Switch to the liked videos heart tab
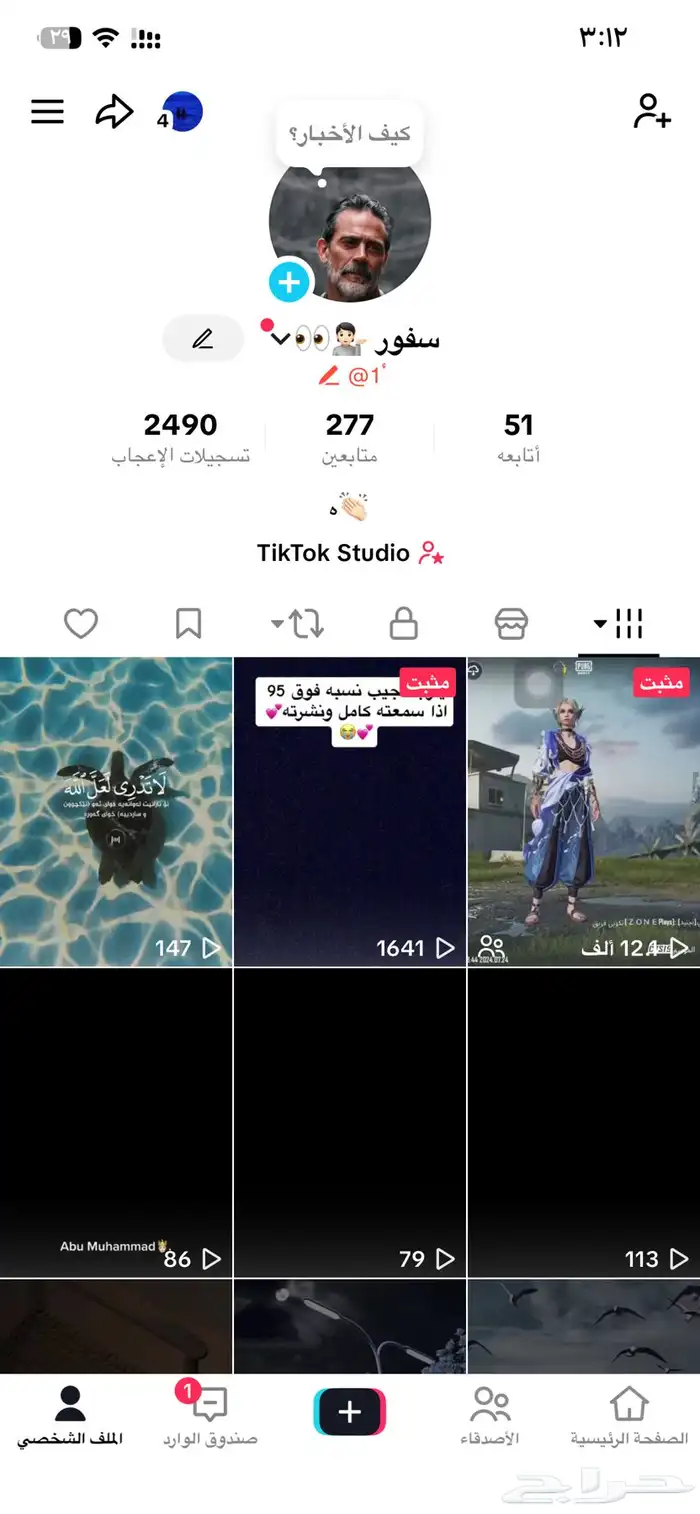700x1514 pixels. [81, 624]
